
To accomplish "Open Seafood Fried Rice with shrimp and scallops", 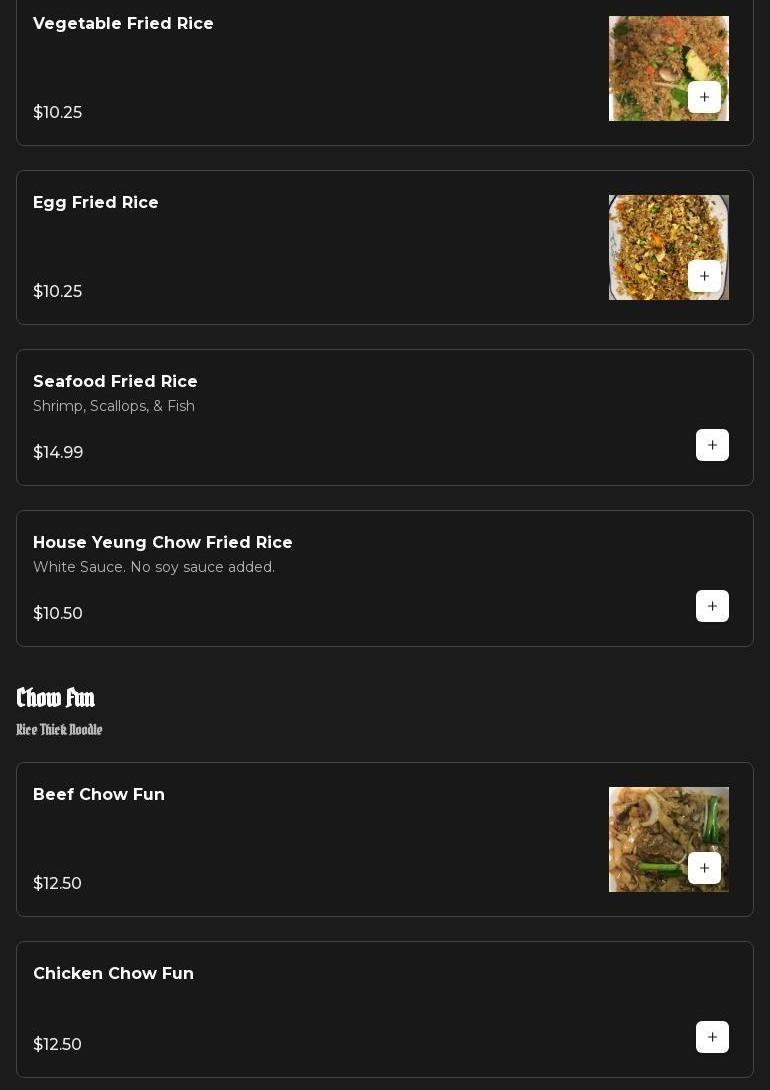I will point(300,417).
